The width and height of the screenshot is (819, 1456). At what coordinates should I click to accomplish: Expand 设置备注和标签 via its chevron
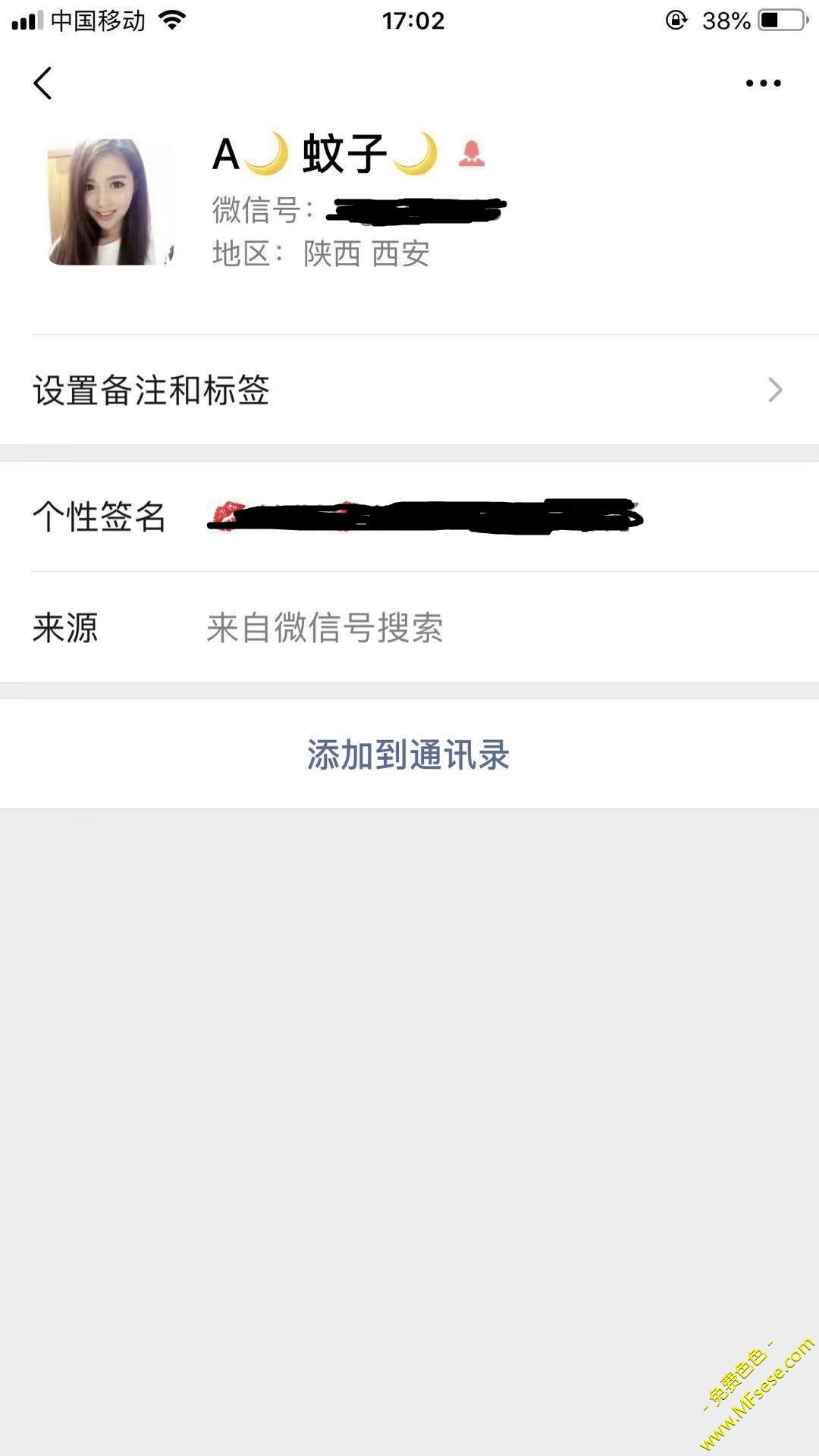775,391
